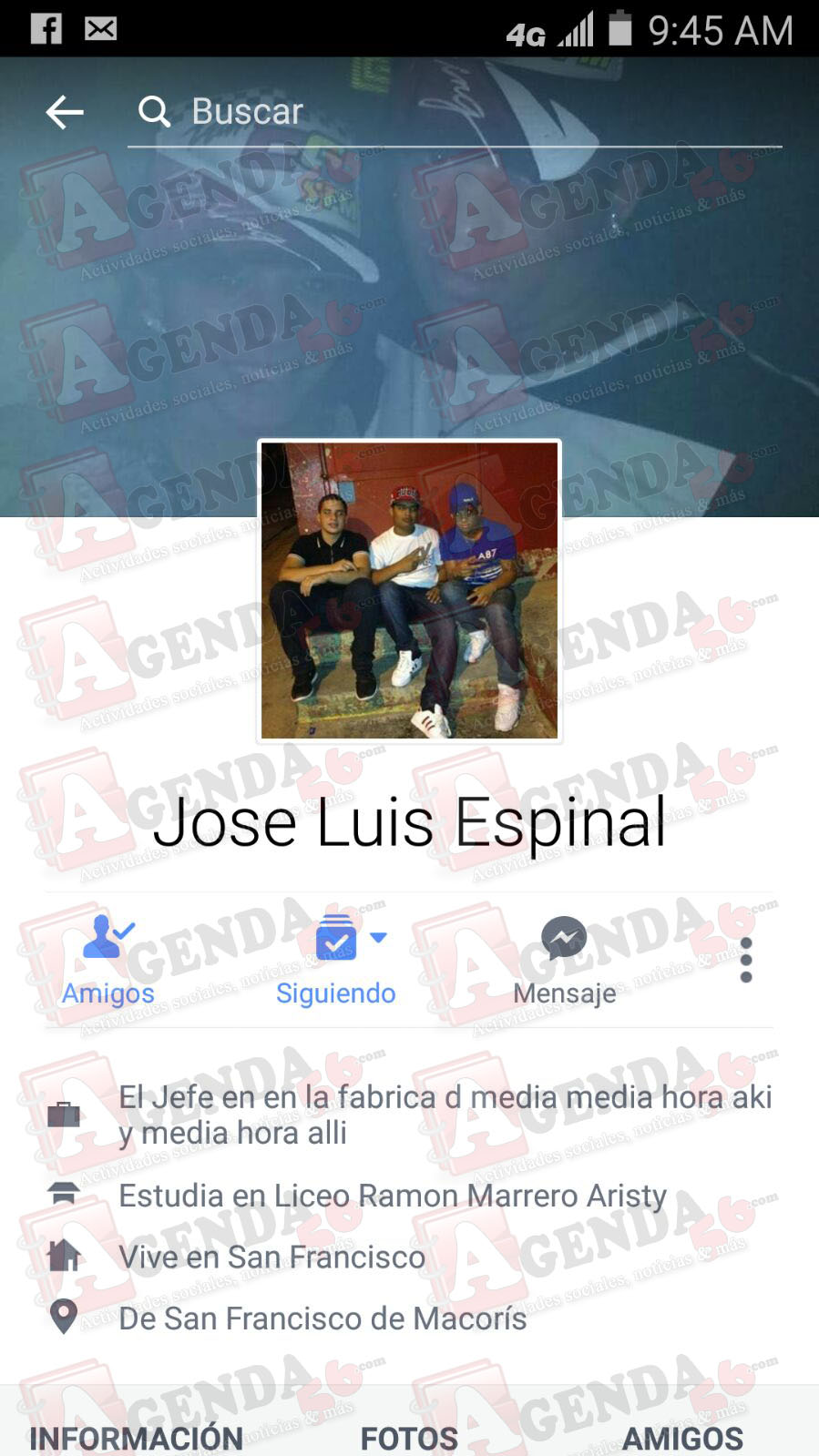The height and width of the screenshot is (1456, 819).
Task: Open the cover photo
Action: pyautogui.click(x=409, y=300)
